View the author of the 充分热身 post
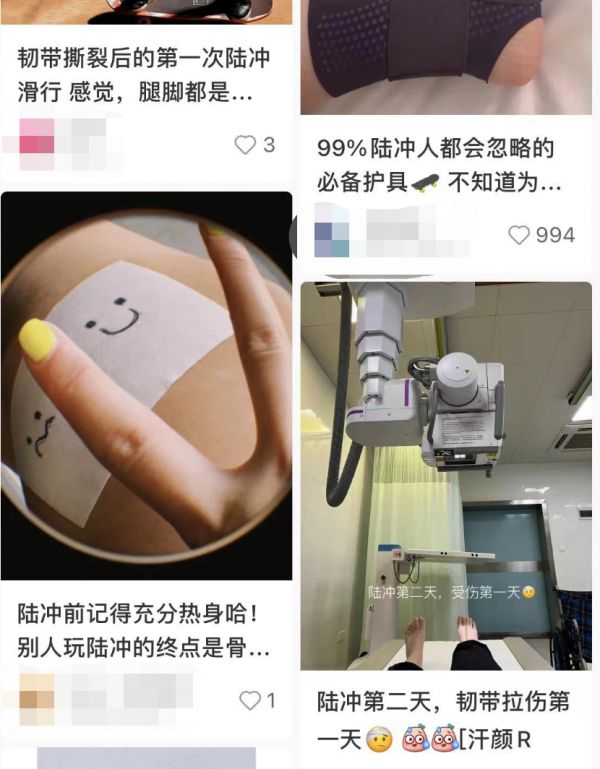This screenshot has width=600, height=769. (38, 699)
